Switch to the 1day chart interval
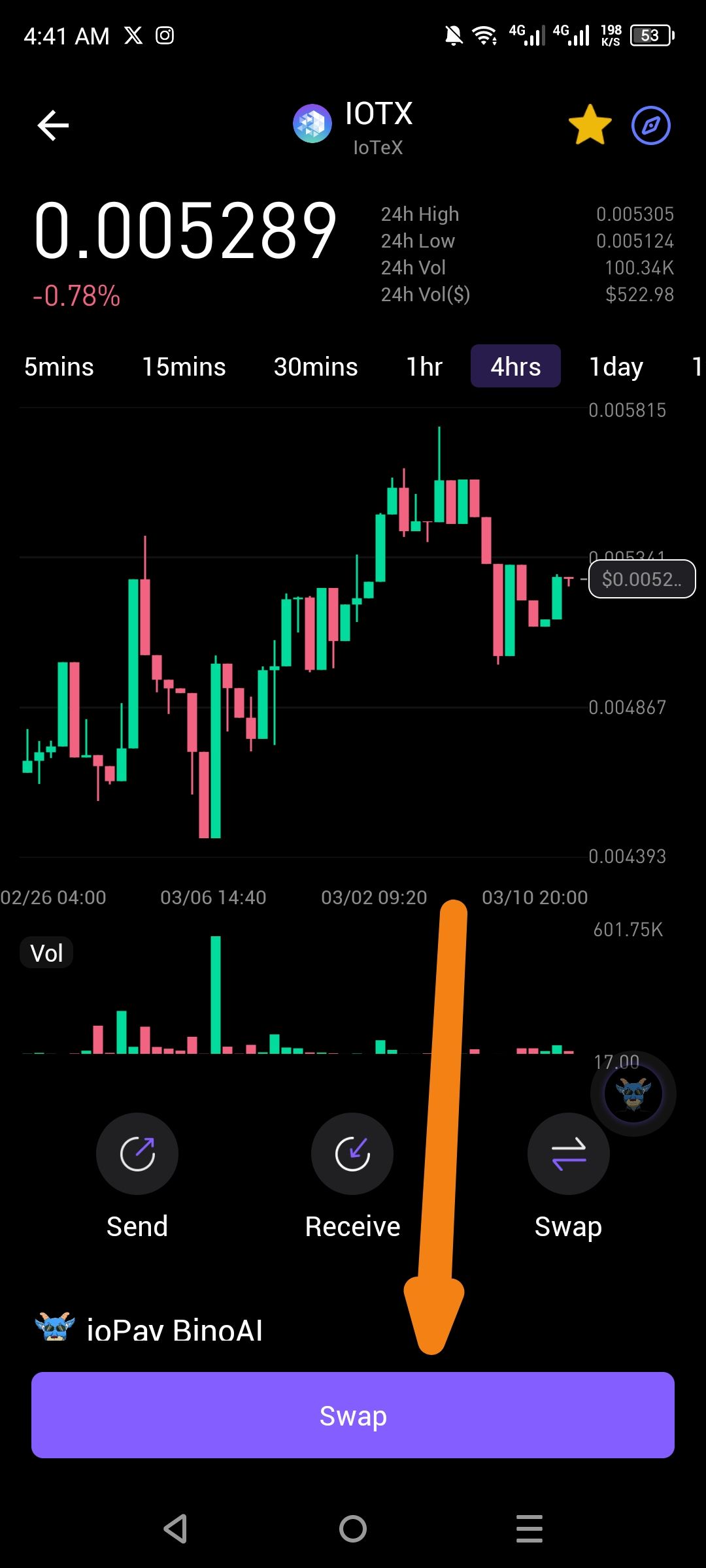The height and width of the screenshot is (1568, 706). click(616, 367)
